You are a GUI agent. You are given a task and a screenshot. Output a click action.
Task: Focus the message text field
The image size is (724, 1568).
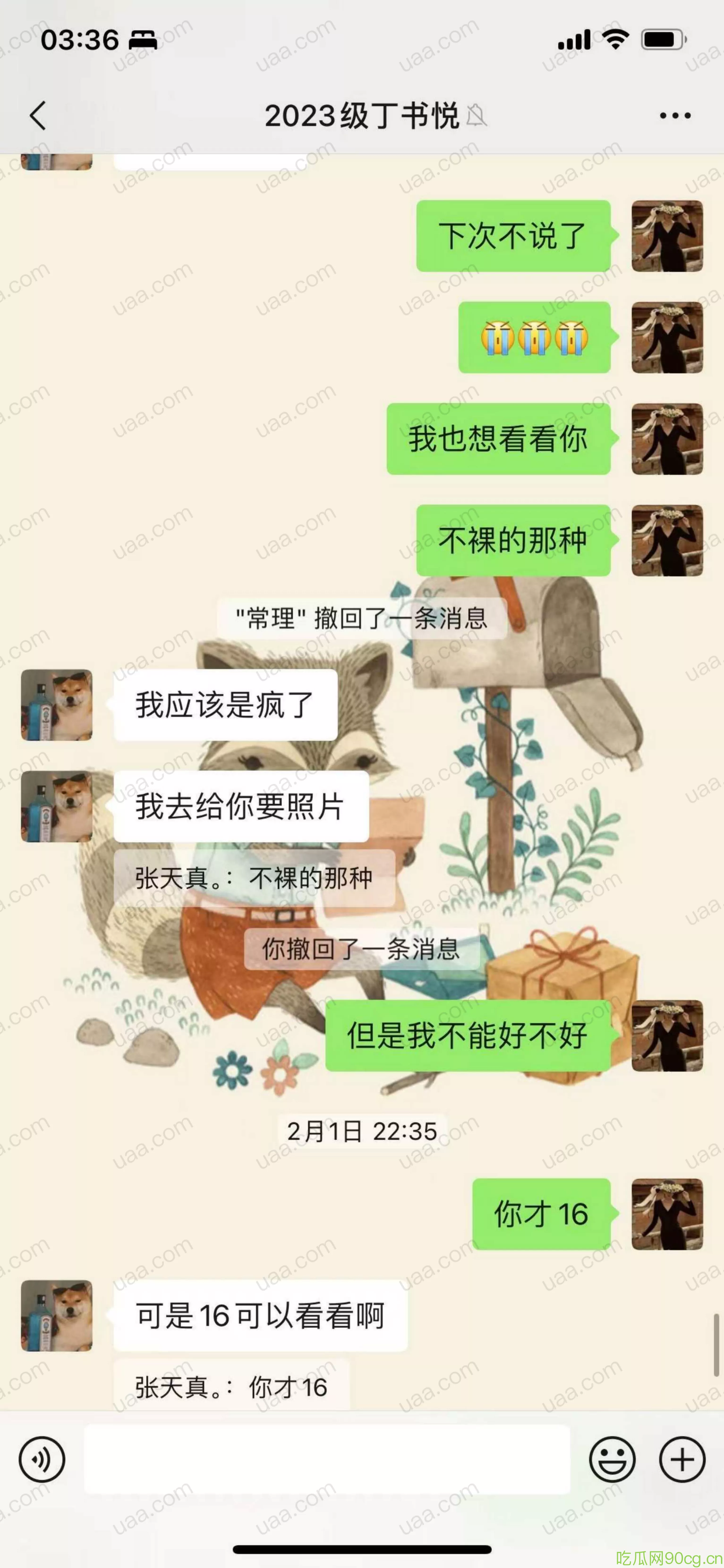[x=327, y=1459]
